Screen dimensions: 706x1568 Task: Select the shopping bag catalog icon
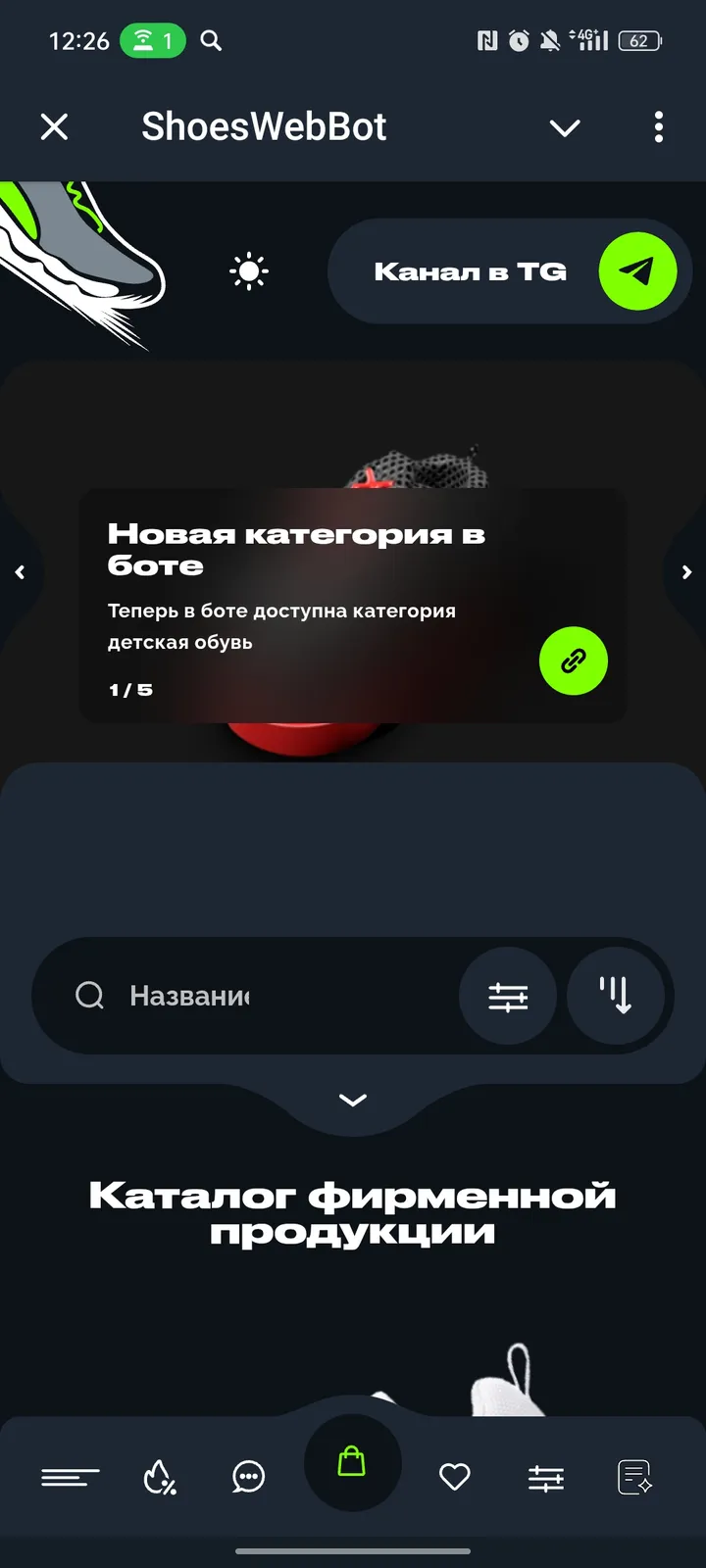pyautogui.click(x=353, y=1463)
